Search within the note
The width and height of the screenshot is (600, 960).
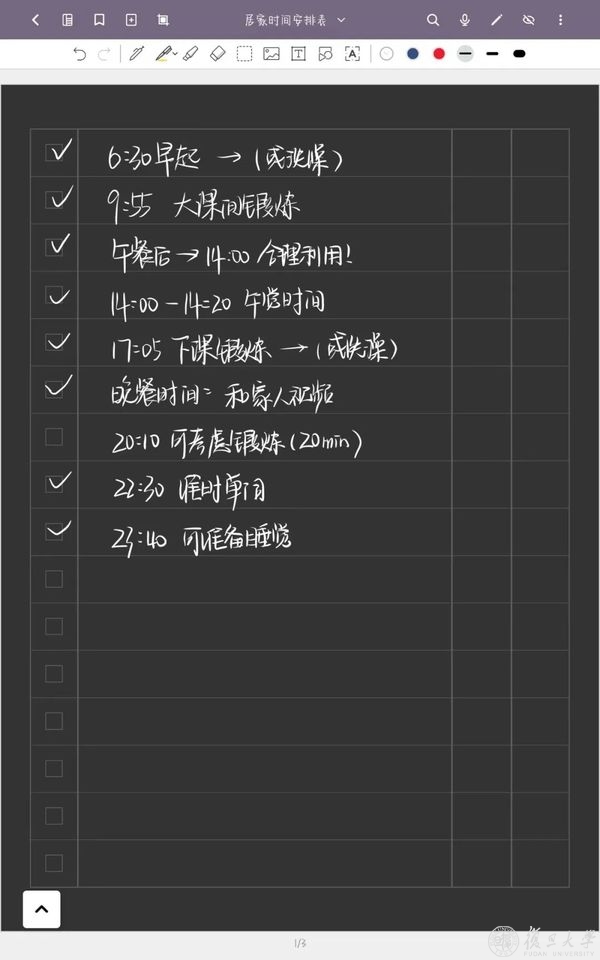tap(433, 20)
